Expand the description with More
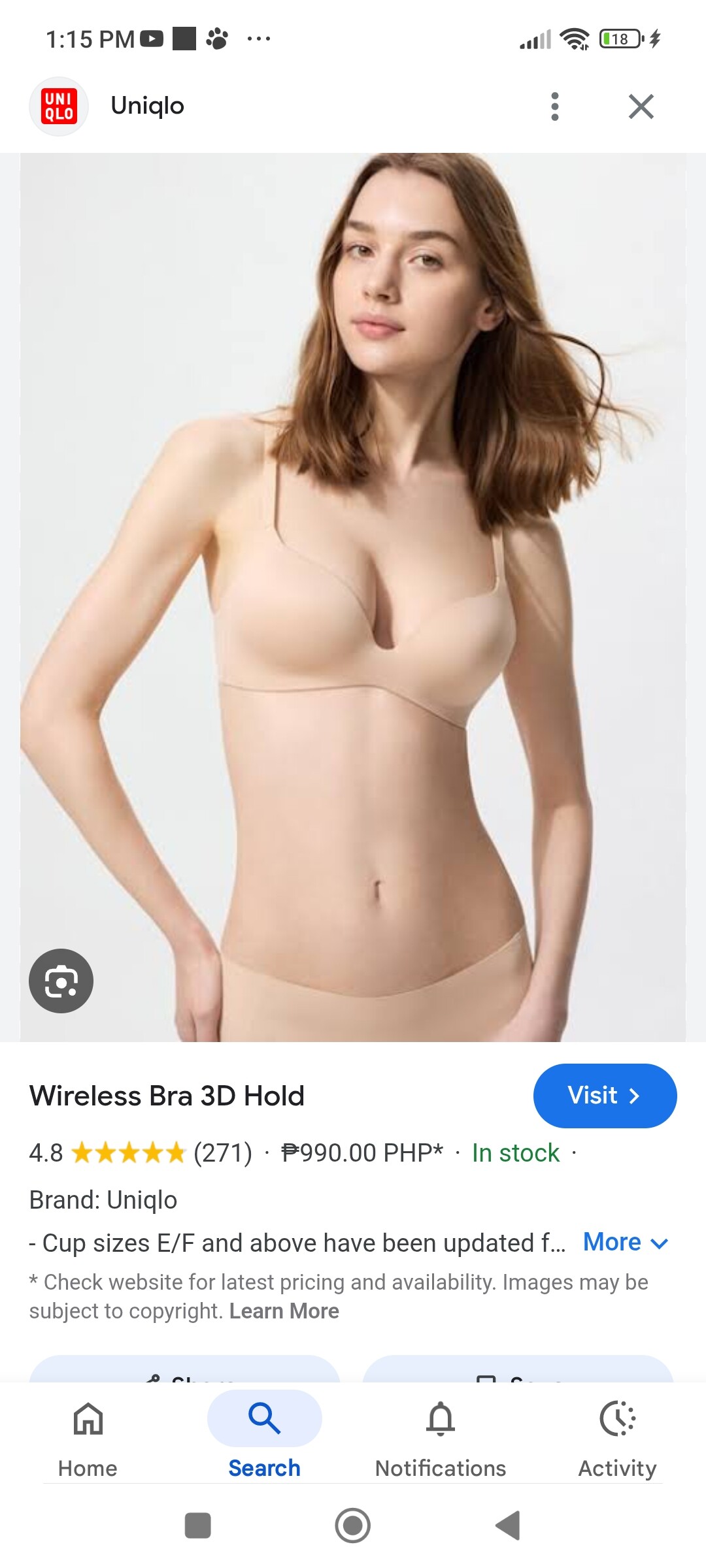The height and width of the screenshot is (1568, 706). pos(625,1242)
